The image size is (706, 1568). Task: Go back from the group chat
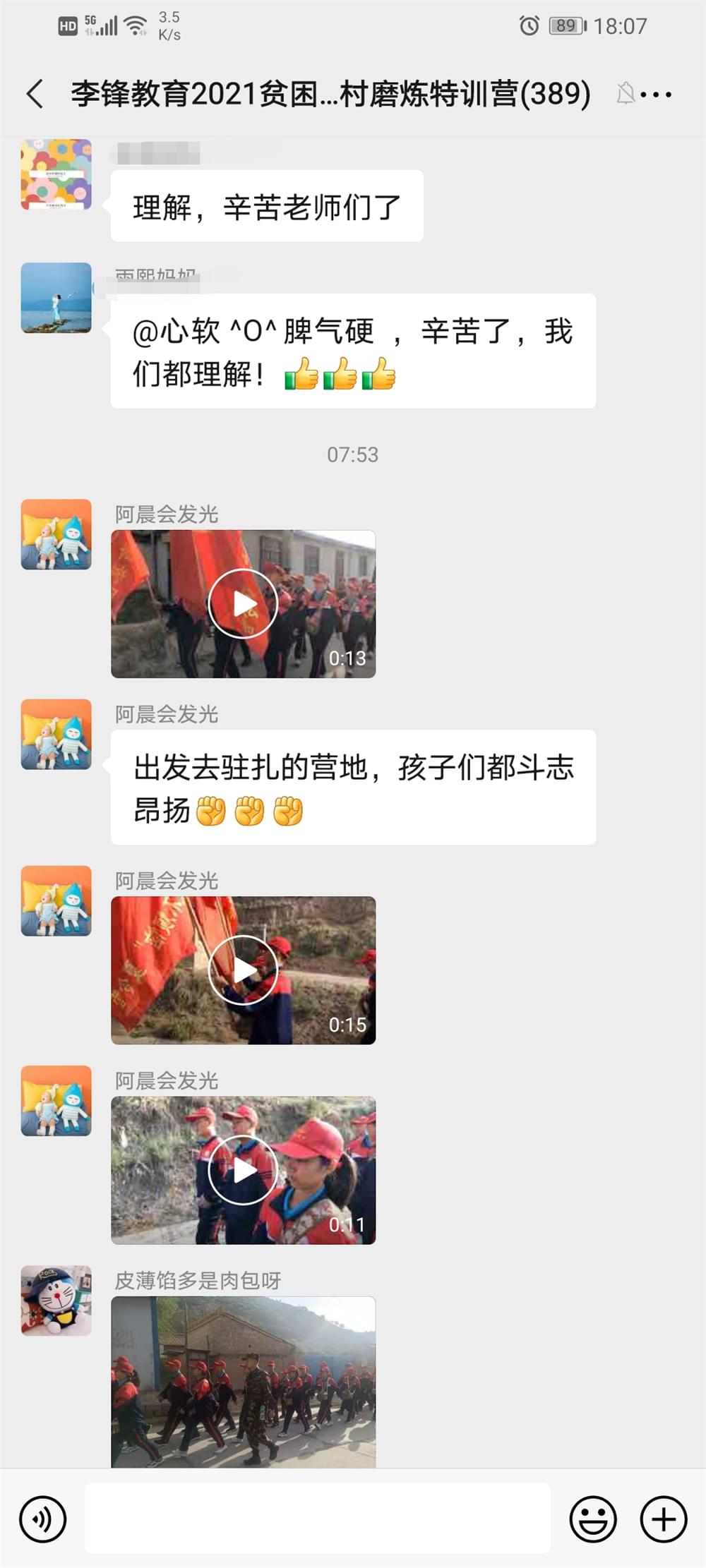[x=35, y=94]
